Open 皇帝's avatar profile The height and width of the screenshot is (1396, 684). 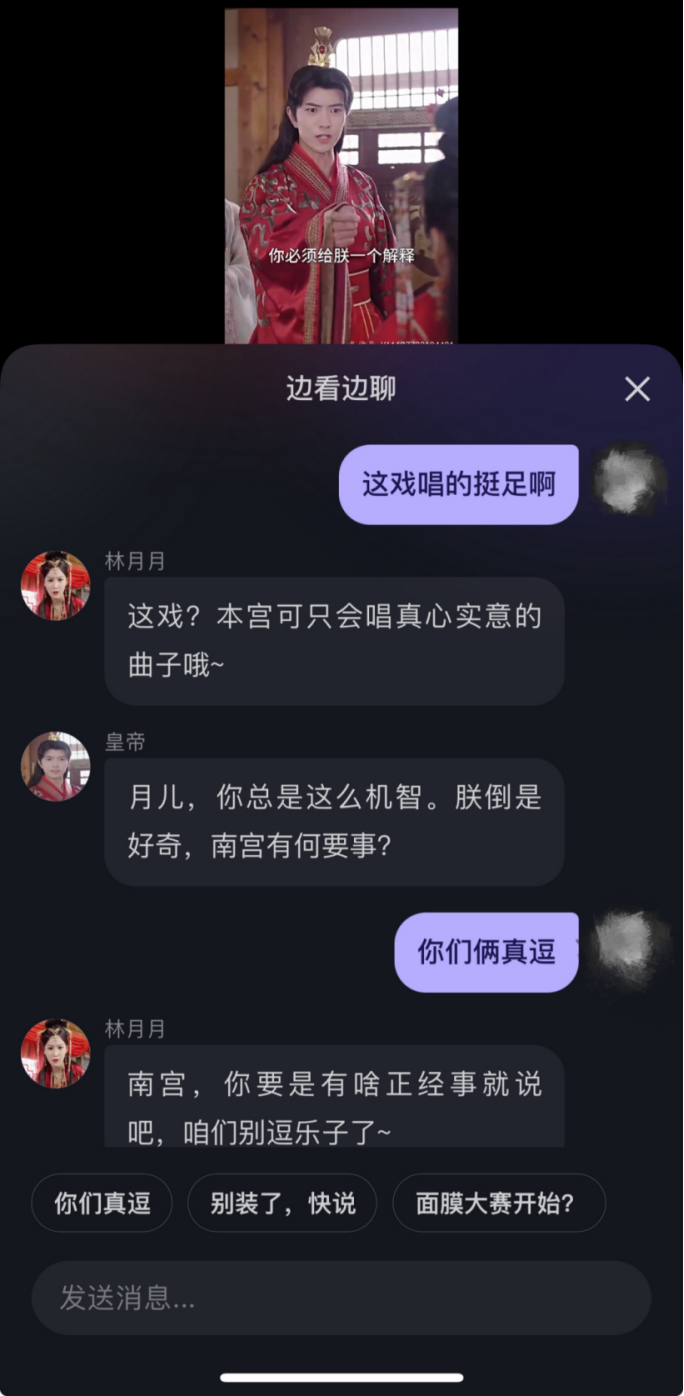coord(56,767)
